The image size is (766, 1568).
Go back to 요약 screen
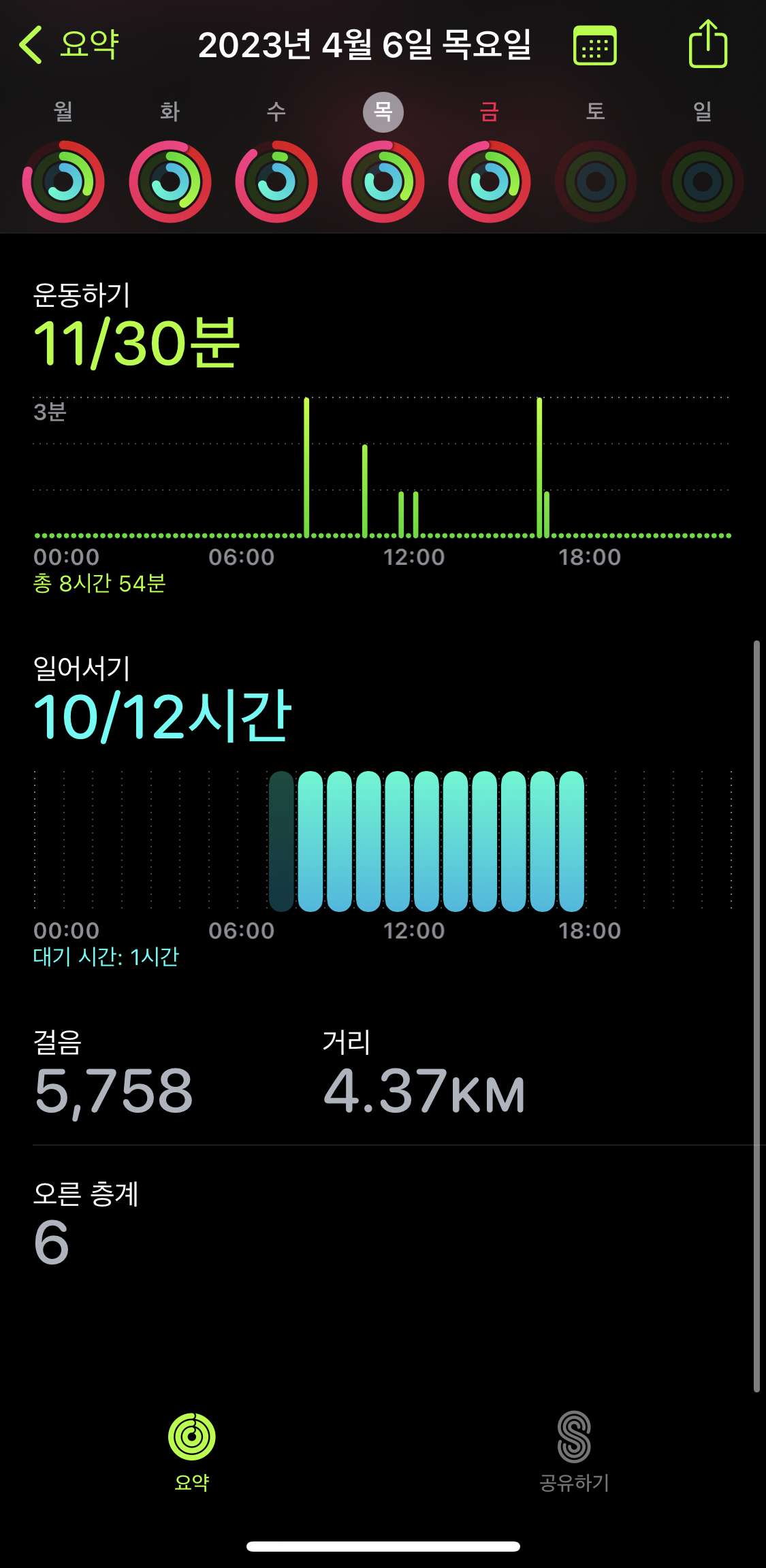pos(69,45)
